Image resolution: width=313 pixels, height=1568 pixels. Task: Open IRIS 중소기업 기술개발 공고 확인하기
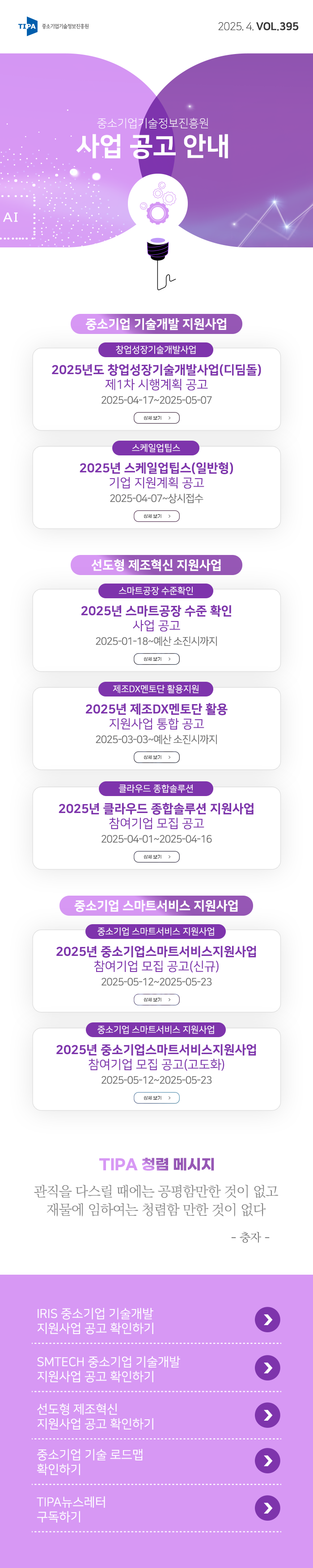pos(267,1320)
